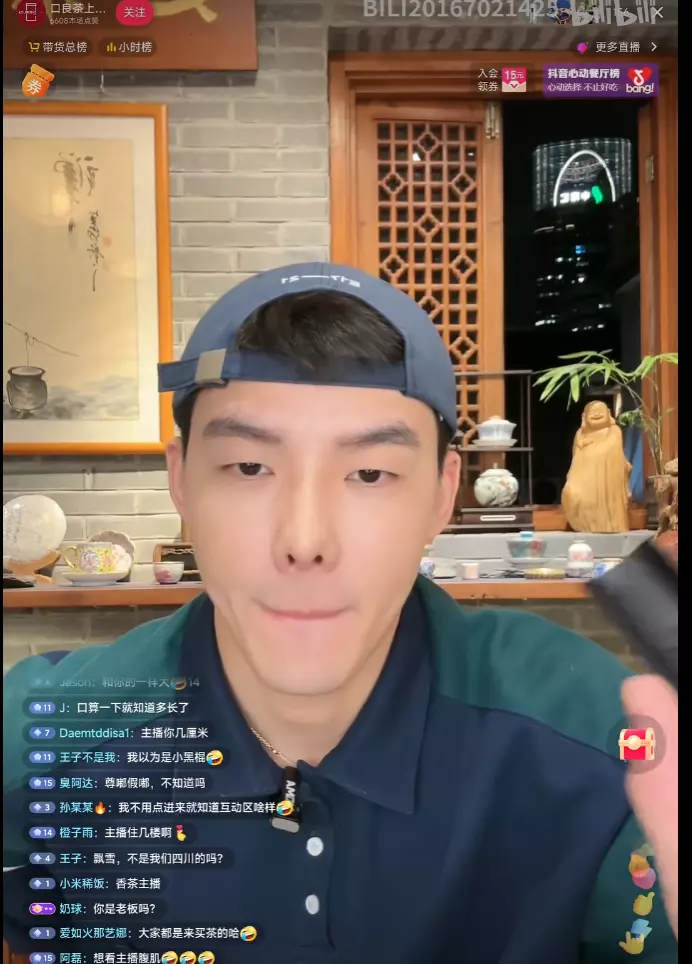Claim the 入会领券 15元 coupon

(x=502, y=80)
